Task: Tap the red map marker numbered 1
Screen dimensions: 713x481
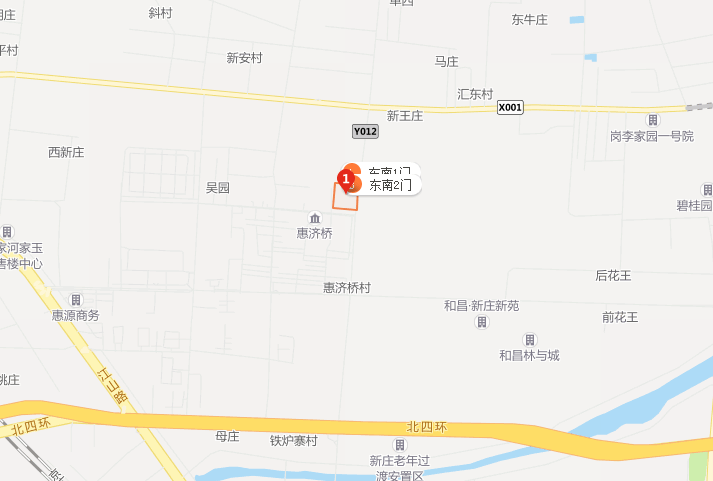Action: [x=347, y=181]
